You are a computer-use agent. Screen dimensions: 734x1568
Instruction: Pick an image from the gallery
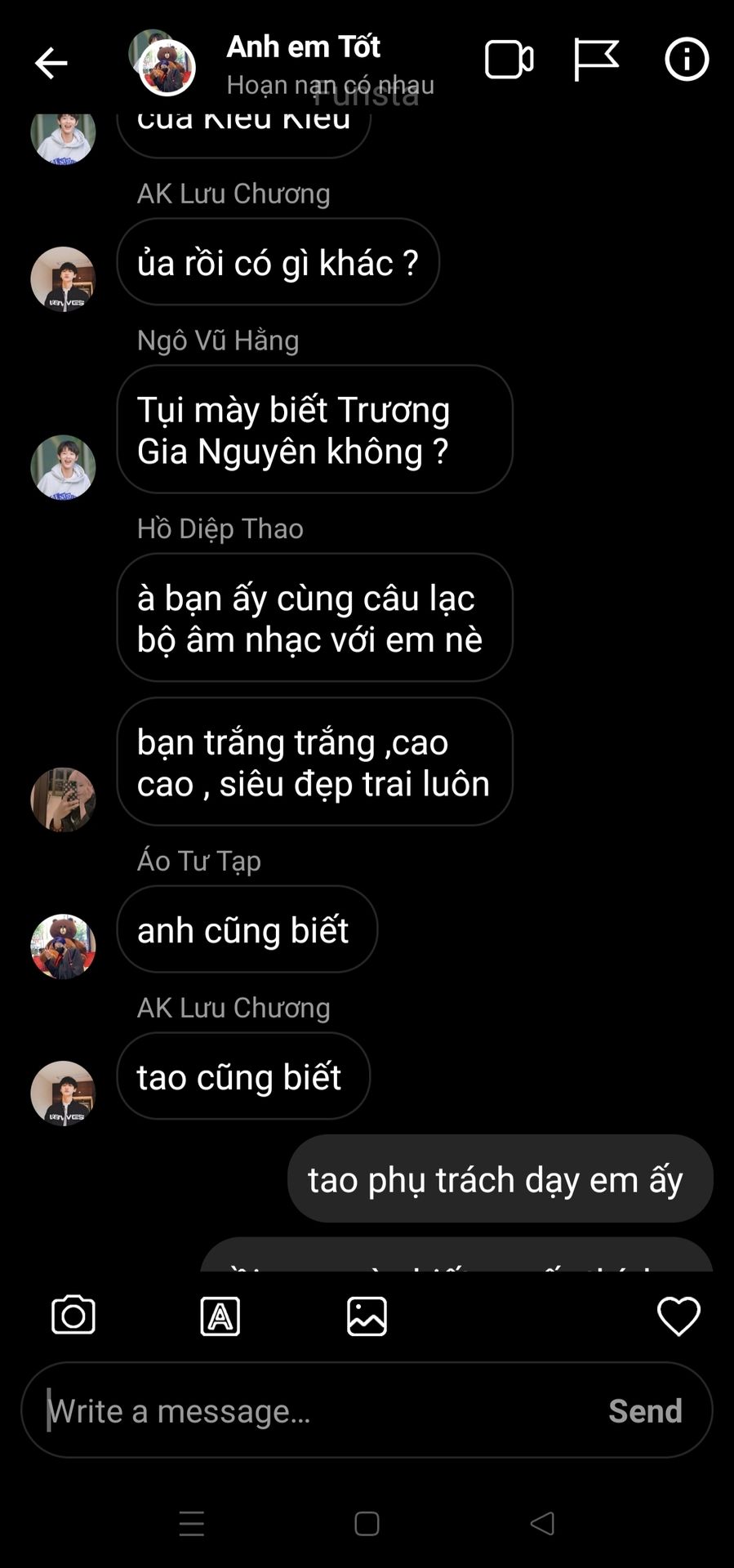[x=367, y=1316]
